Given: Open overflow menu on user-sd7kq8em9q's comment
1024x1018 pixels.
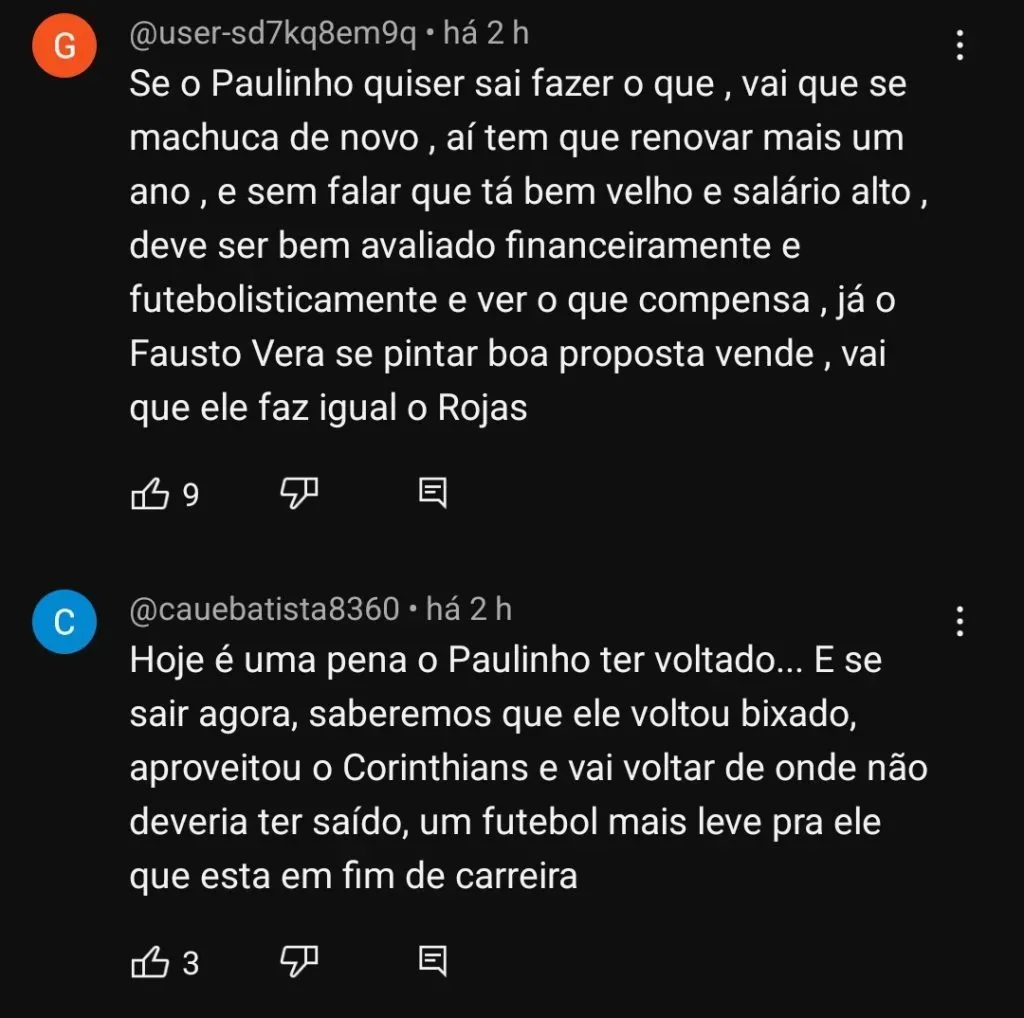Looking at the screenshot, I should [x=959, y=45].
